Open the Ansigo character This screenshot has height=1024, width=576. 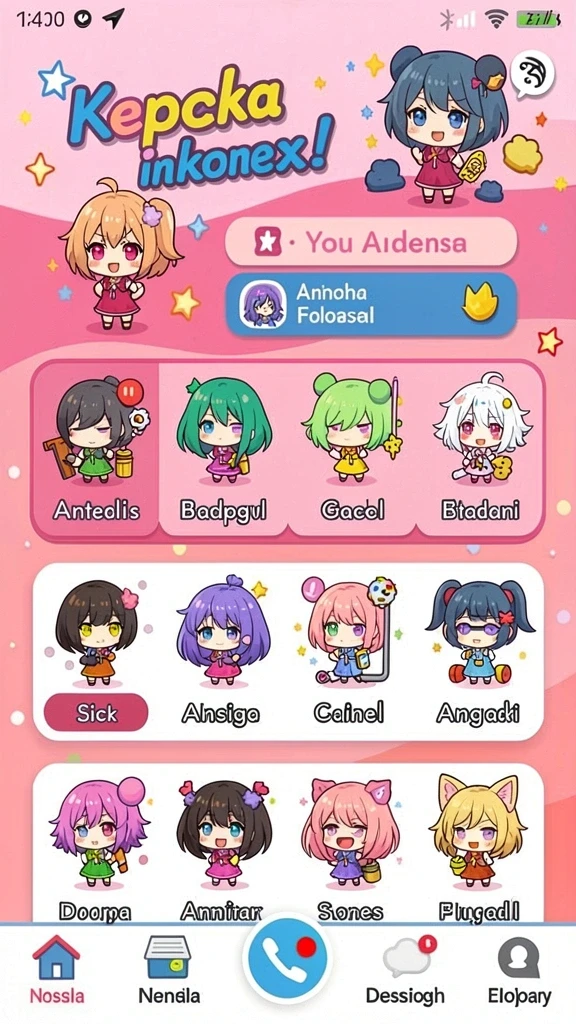pos(223,652)
